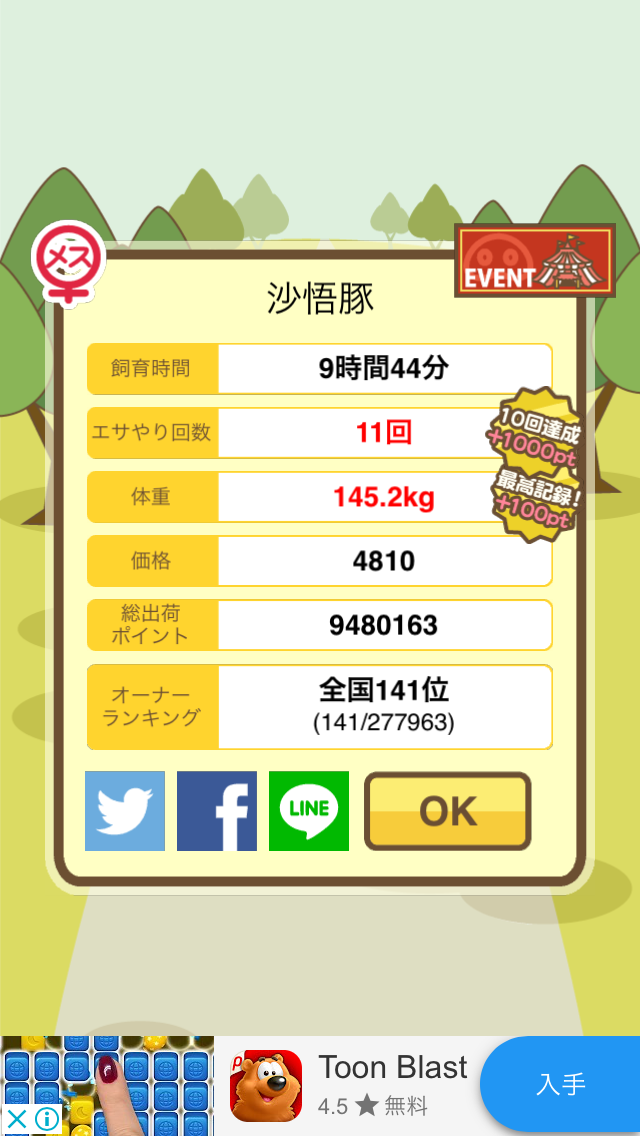Share the result via LINE
640x1136 pixels.
[309, 811]
